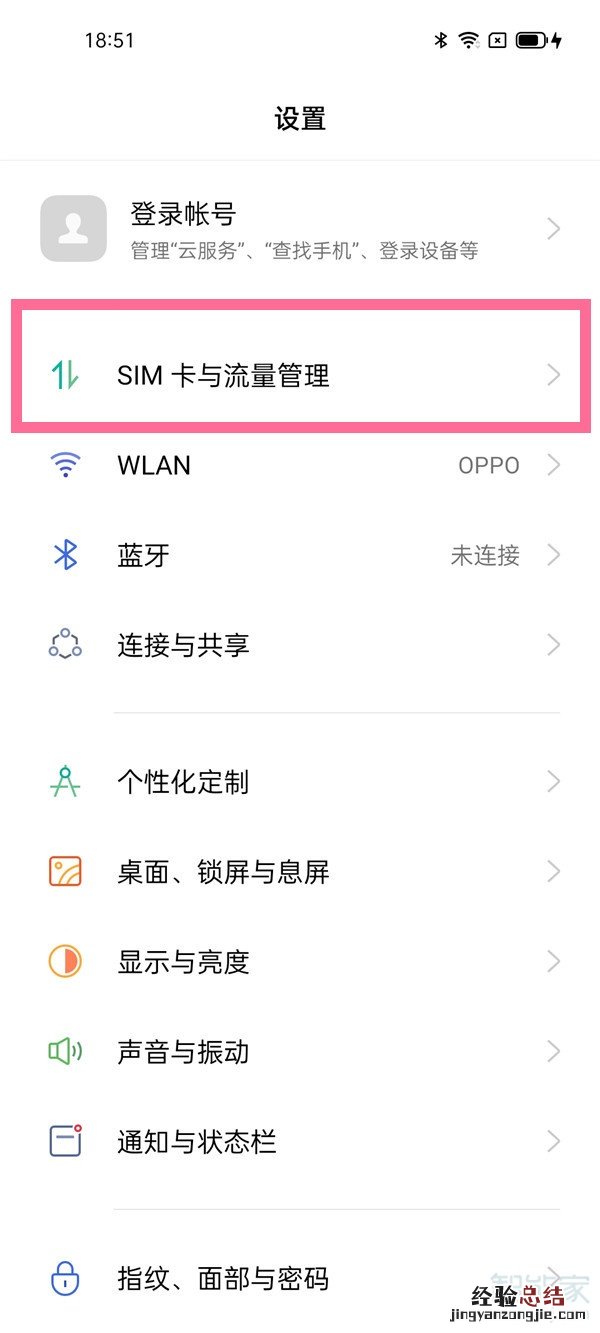
Task: Open 显示与亮度 settings
Action: (x=300, y=962)
